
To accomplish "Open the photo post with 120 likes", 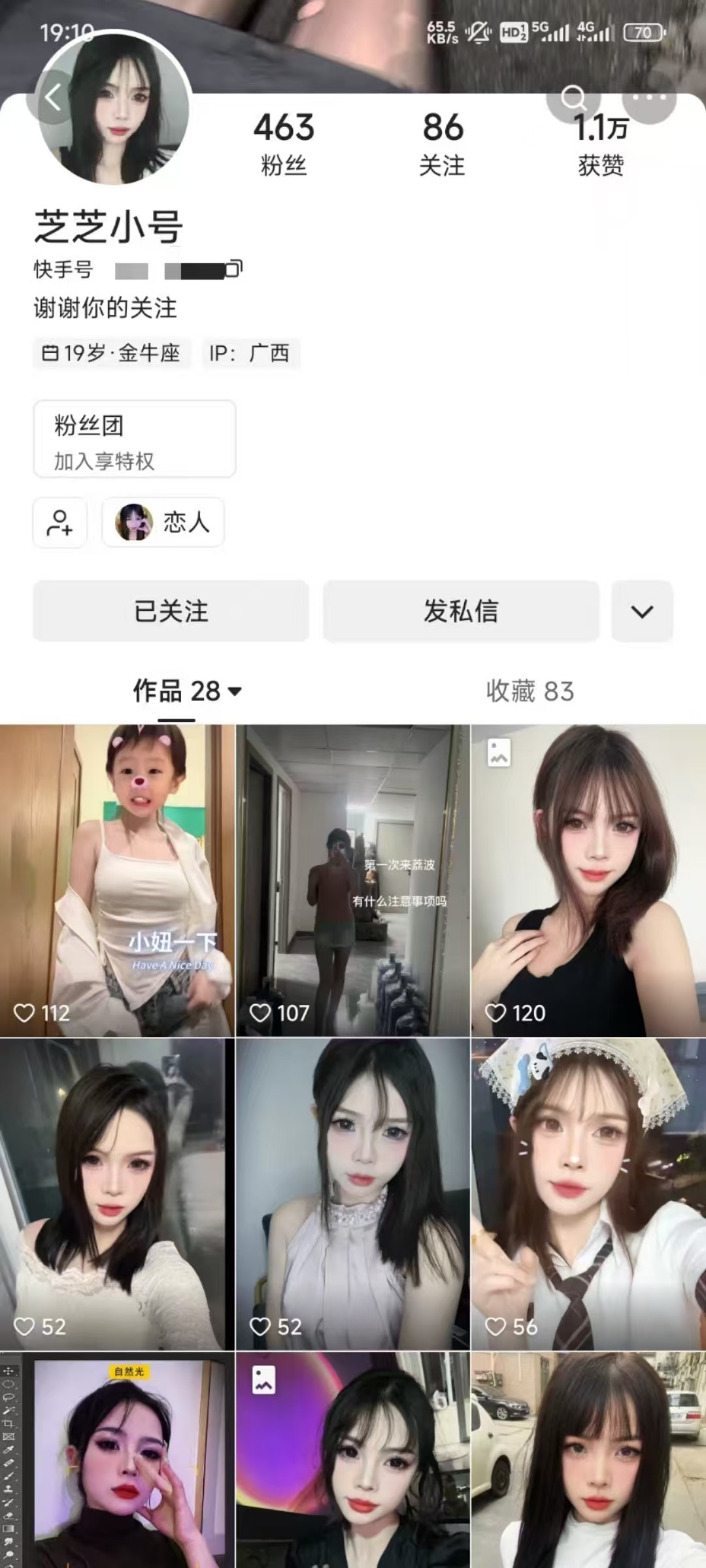I will click(x=588, y=879).
